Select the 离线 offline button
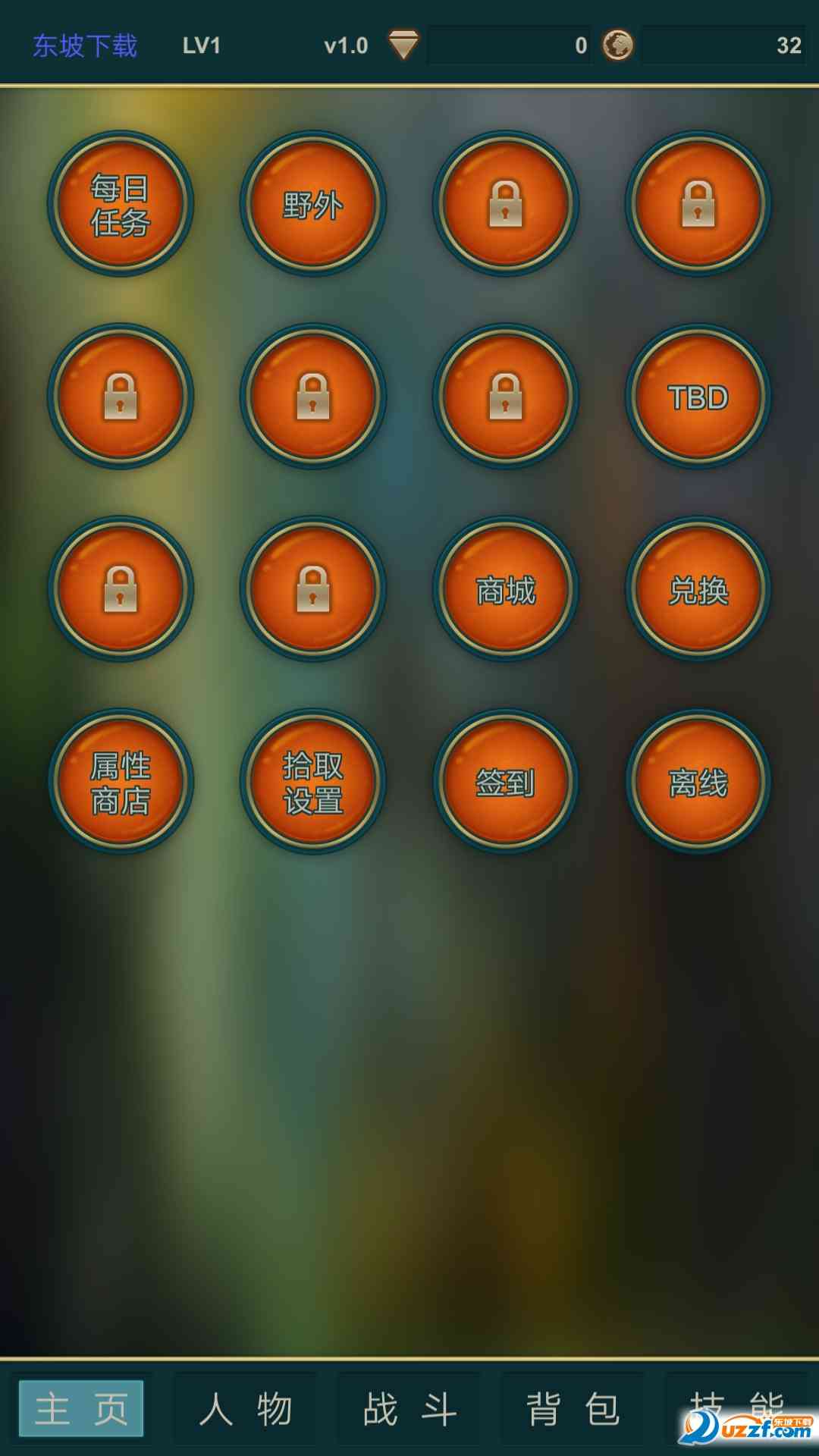The height and width of the screenshot is (1456, 819). 698,783
